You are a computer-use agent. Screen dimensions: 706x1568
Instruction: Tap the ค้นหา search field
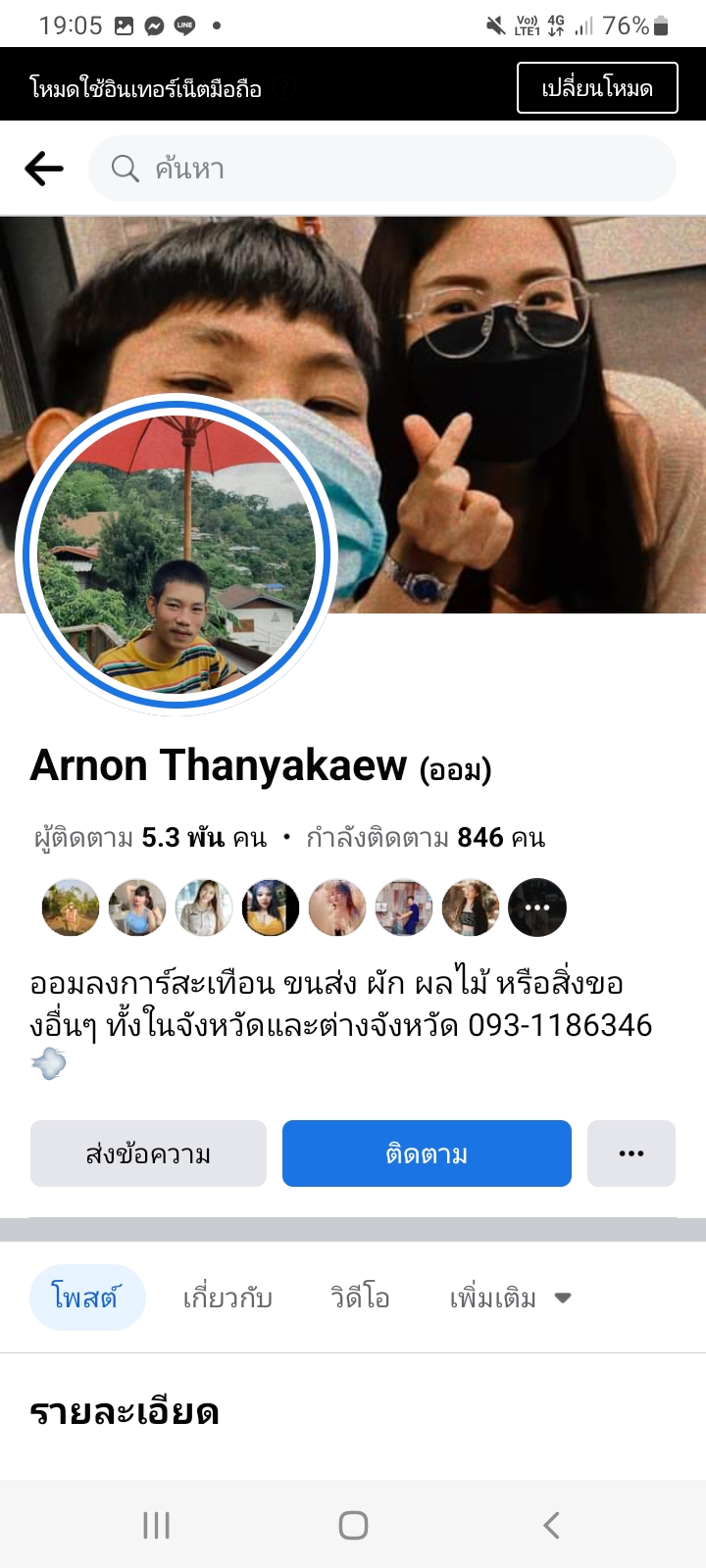[x=382, y=169]
